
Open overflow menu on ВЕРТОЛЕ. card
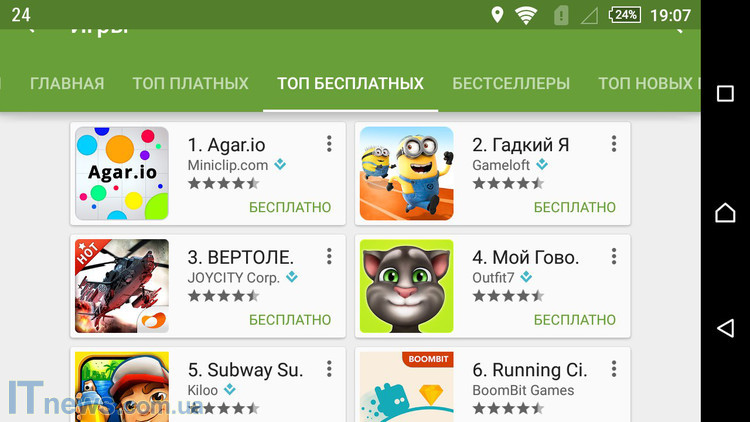click(x=329, y=257)
